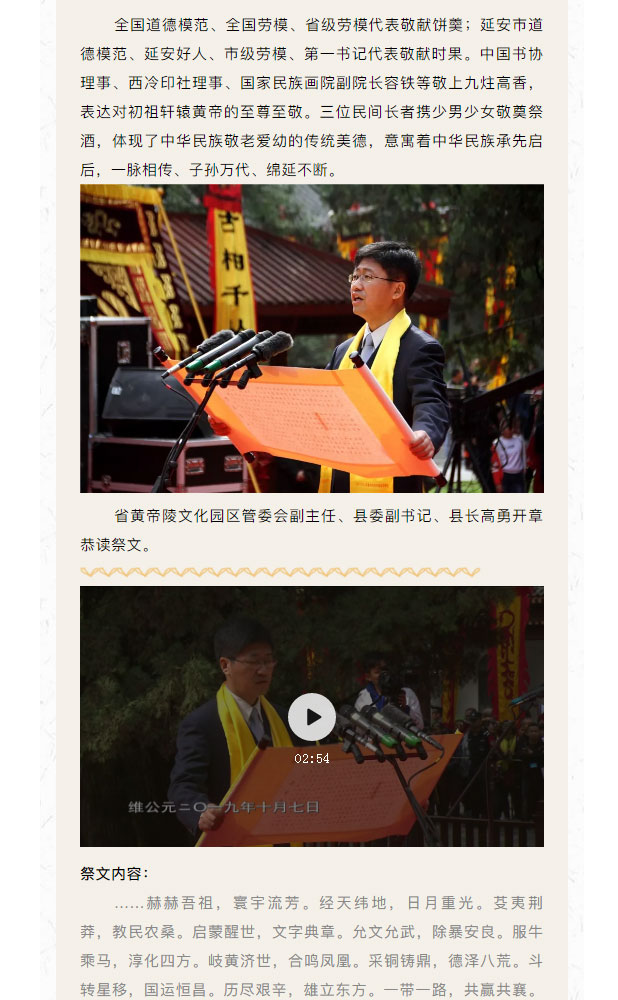
Task: Play the 02:54 ceremony video
Action: (x=312, y=716)
